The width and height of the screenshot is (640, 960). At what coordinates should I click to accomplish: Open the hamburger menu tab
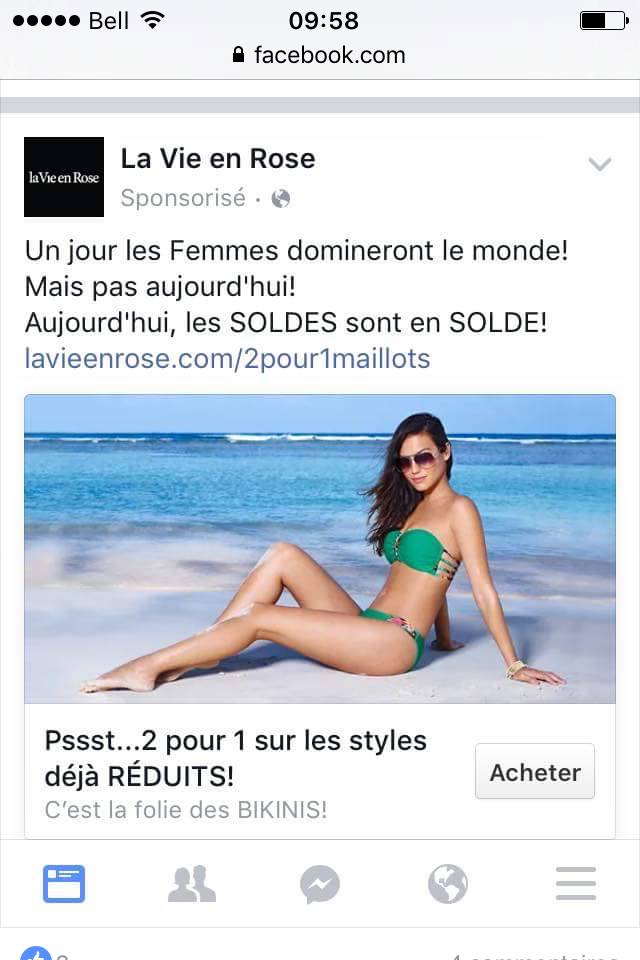point(575,884)
